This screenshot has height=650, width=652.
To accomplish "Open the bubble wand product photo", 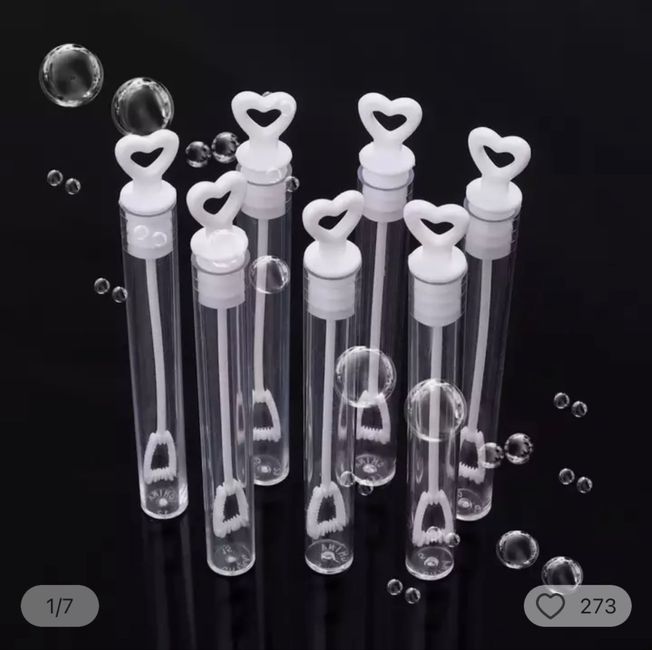I will coord(326,320).
